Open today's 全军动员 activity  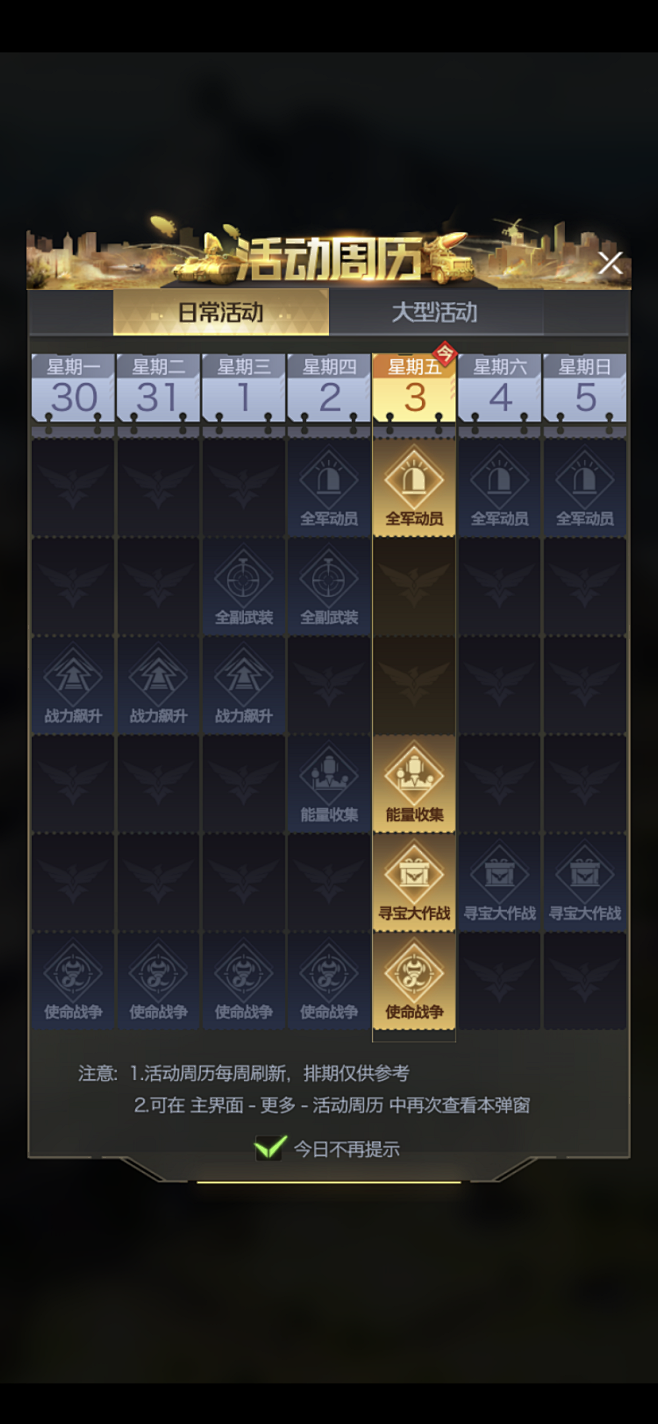414,487
